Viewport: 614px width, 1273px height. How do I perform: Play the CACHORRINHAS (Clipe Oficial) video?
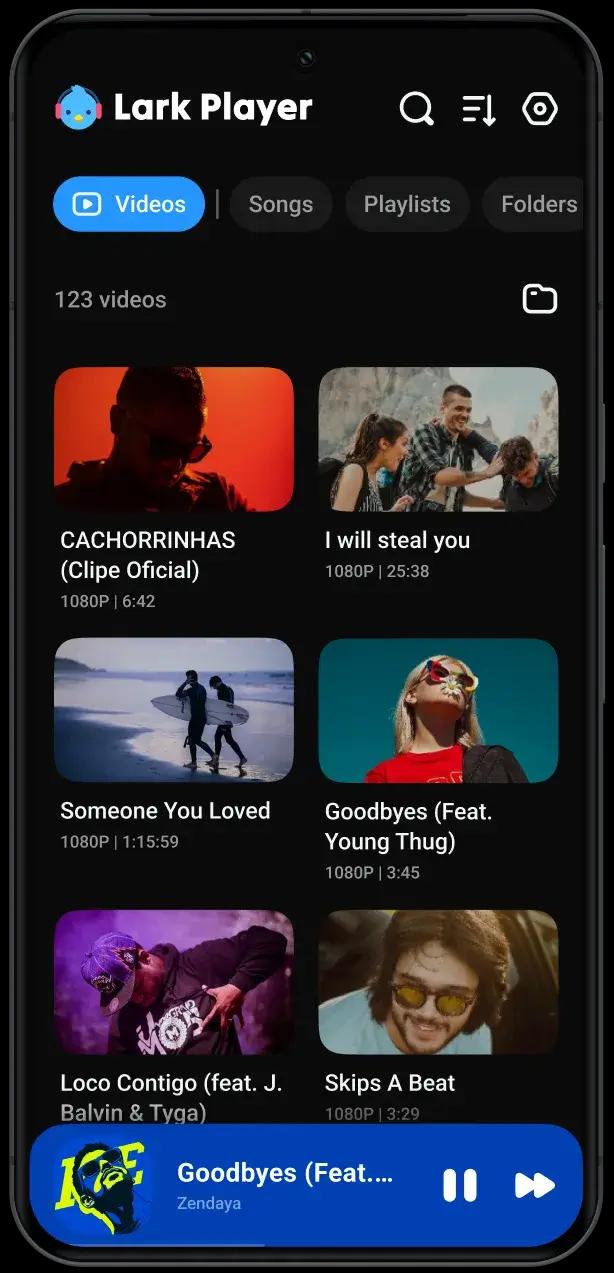[x=174, y=439]
